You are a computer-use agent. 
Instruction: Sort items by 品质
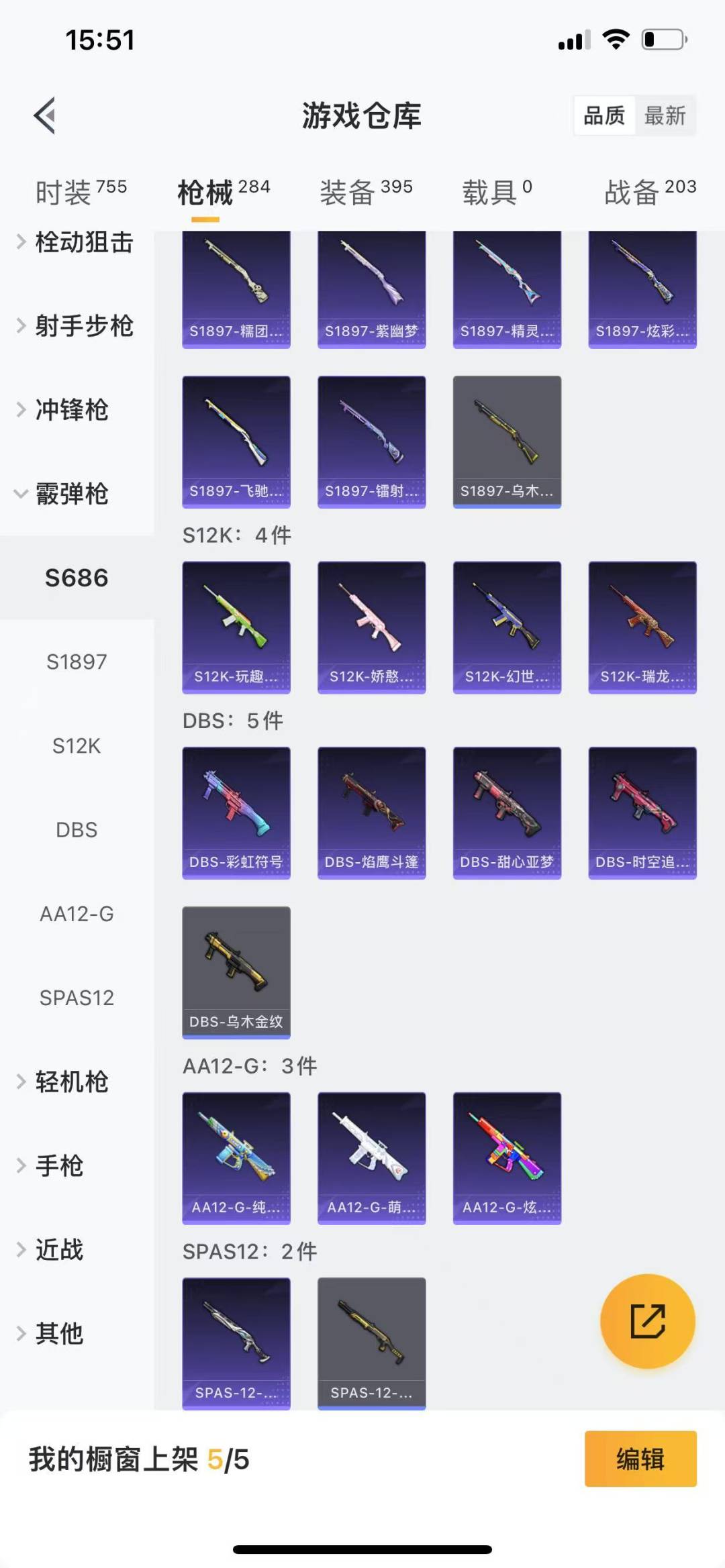tap(603, 115)
